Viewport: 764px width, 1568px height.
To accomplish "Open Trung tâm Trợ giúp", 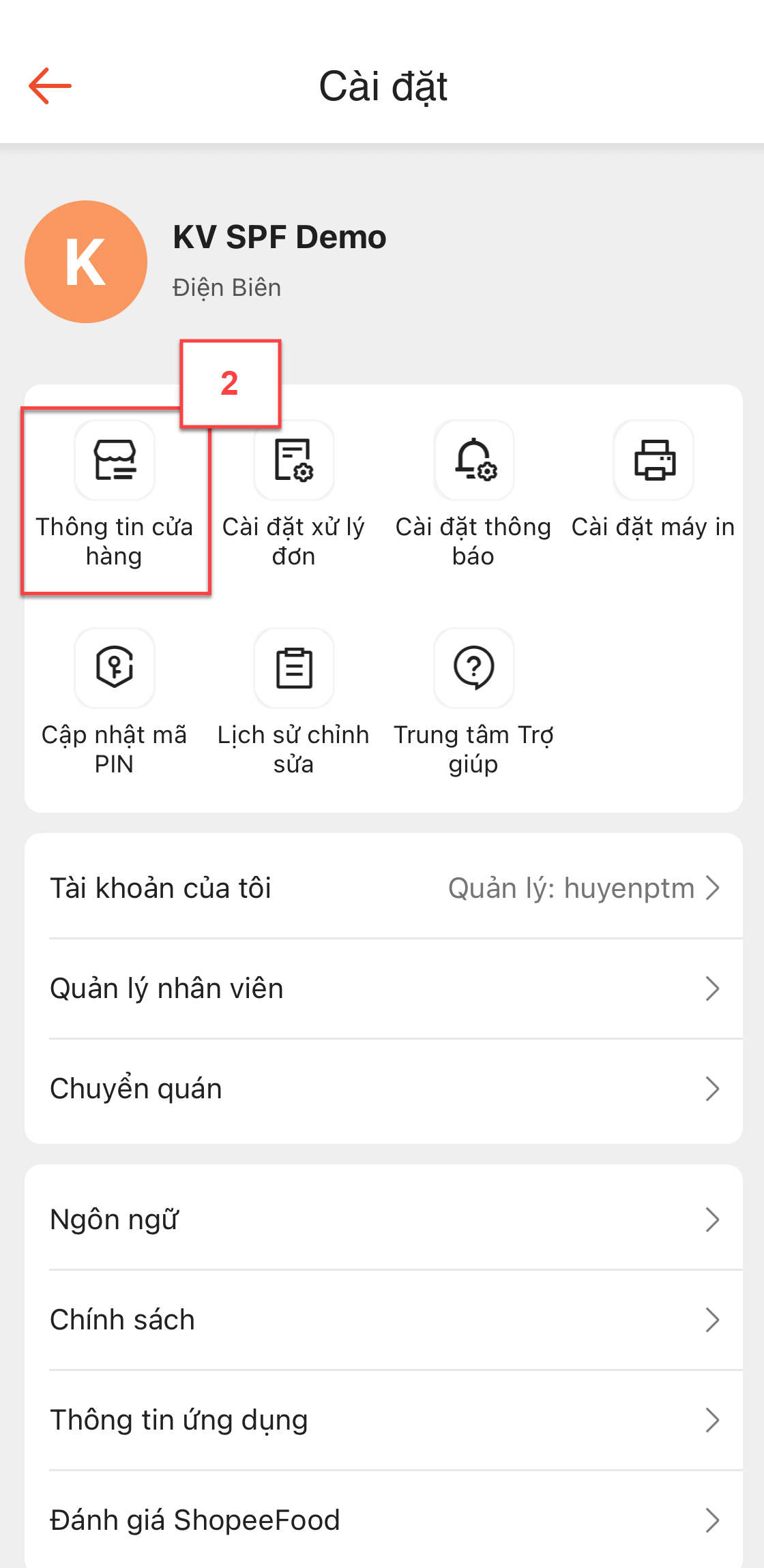I will pos(473,703).
